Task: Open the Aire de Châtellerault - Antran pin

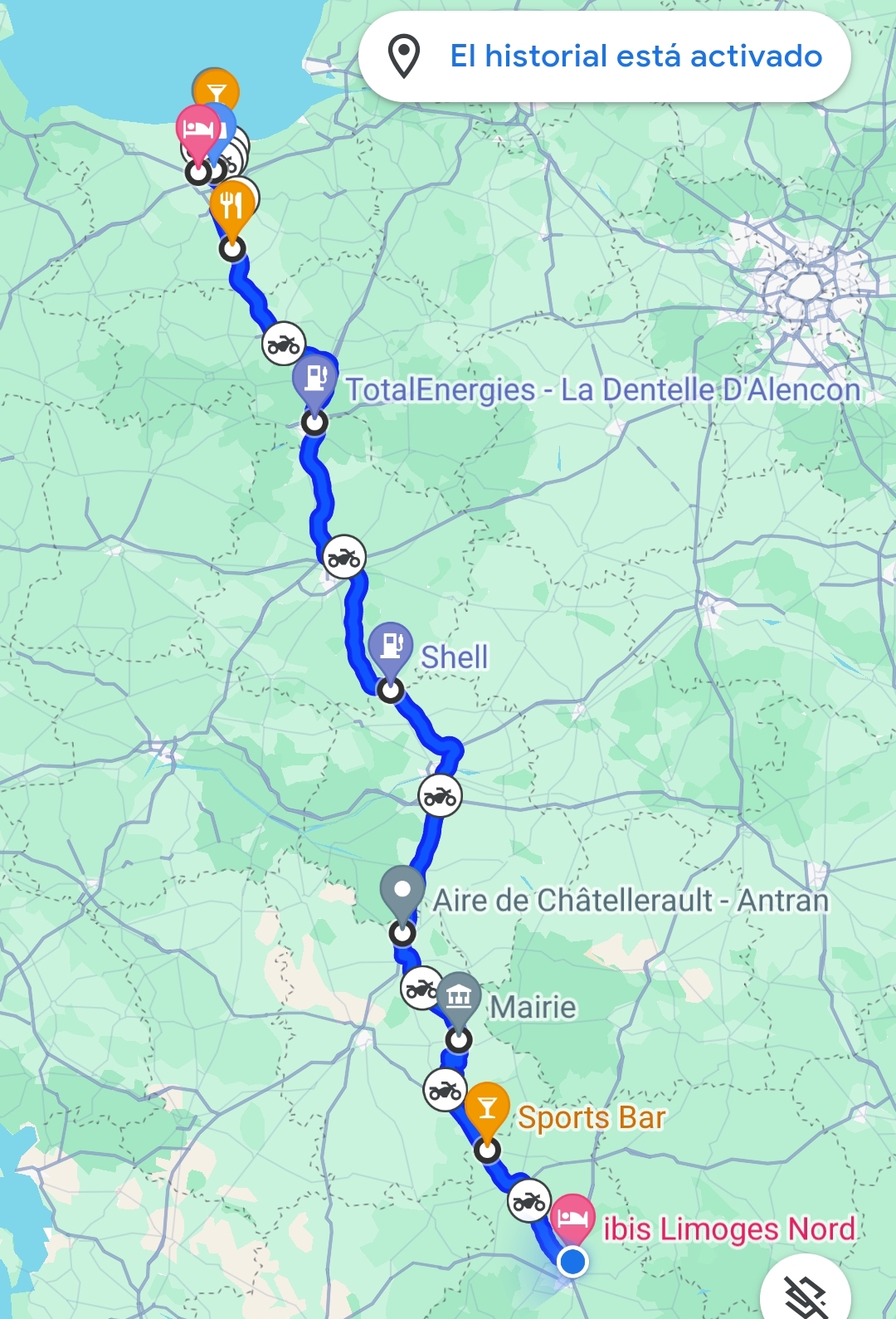Action: pos(402,891)
